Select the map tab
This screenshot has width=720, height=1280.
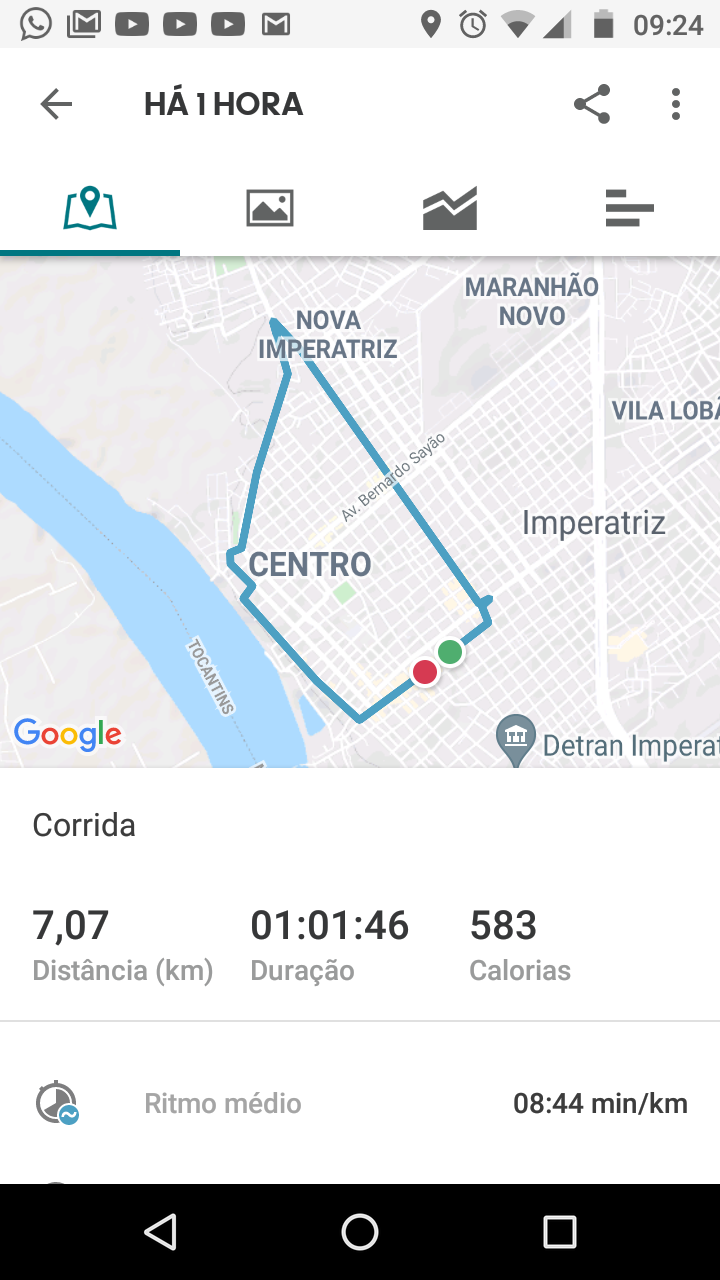(x=90, y=208)
